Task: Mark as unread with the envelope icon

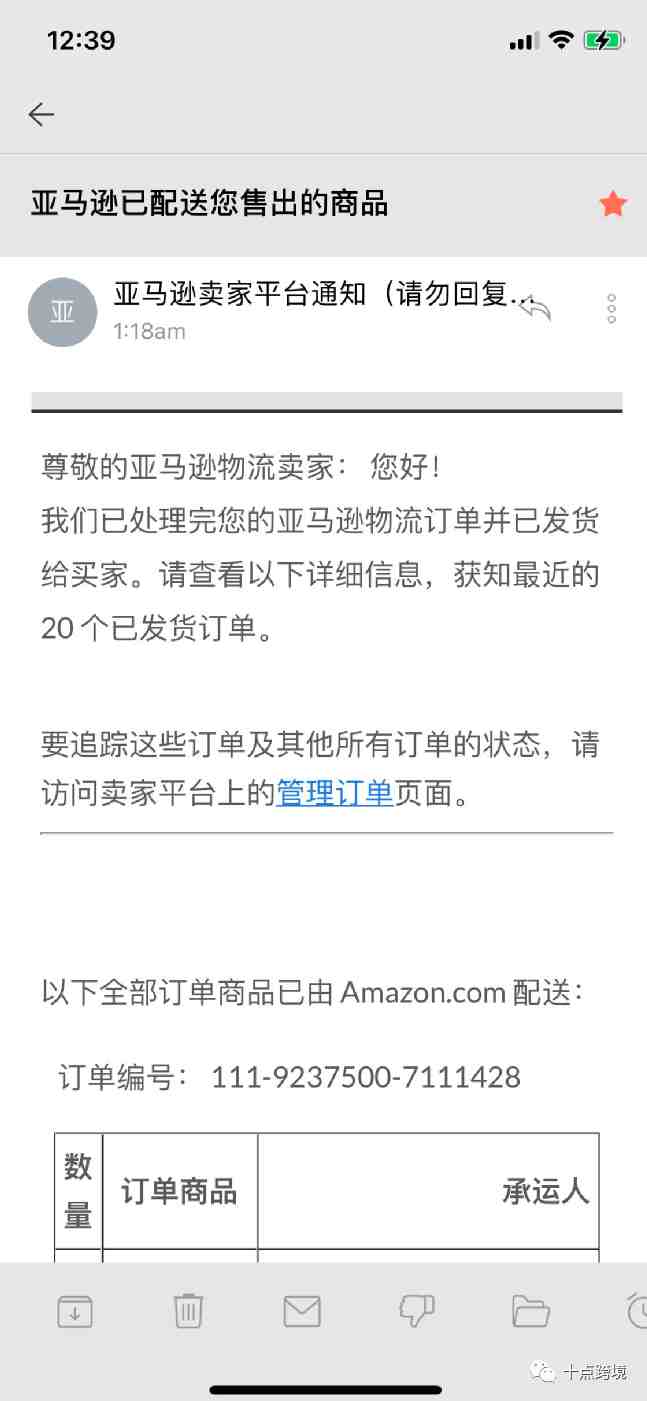Action: [302, 1311]
